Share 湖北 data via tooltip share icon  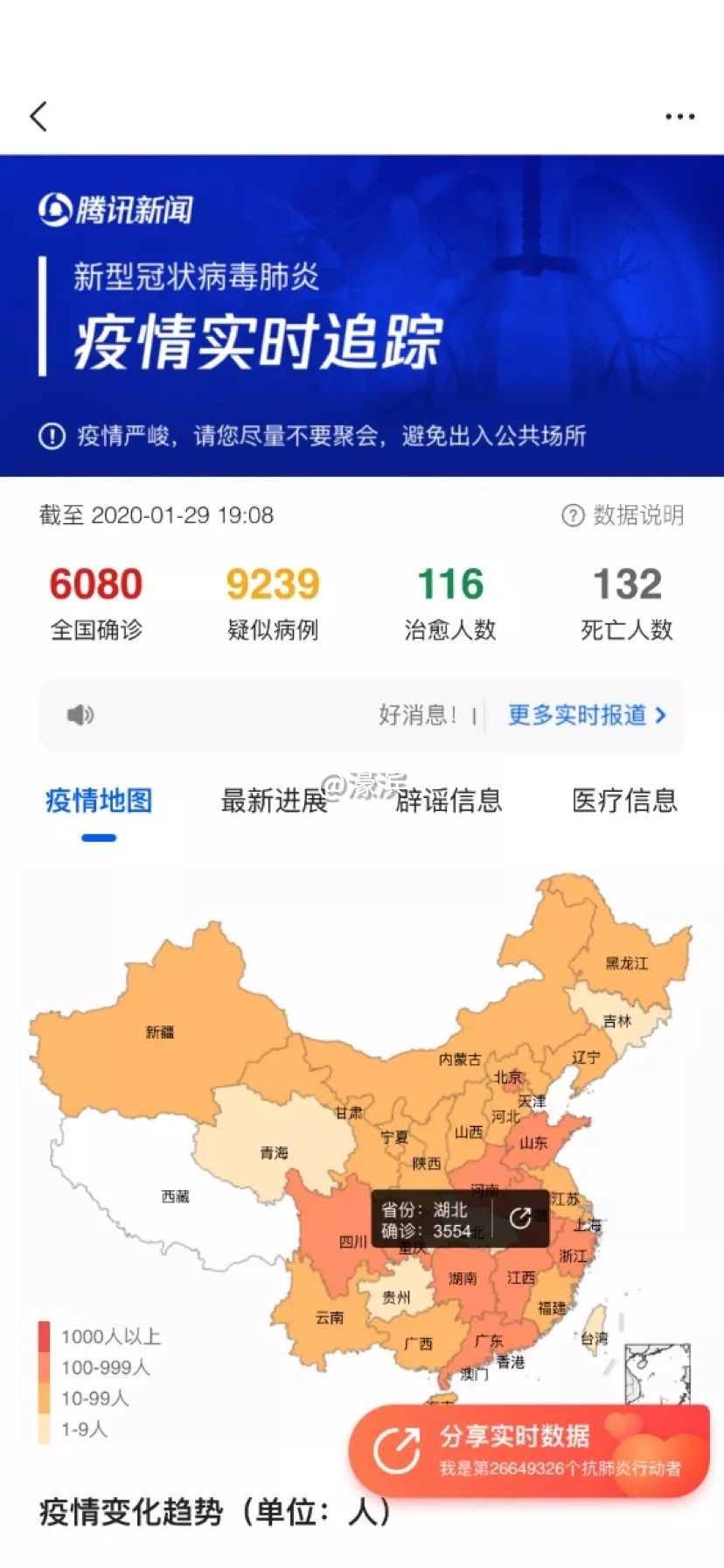click(x=520, y=1219)
